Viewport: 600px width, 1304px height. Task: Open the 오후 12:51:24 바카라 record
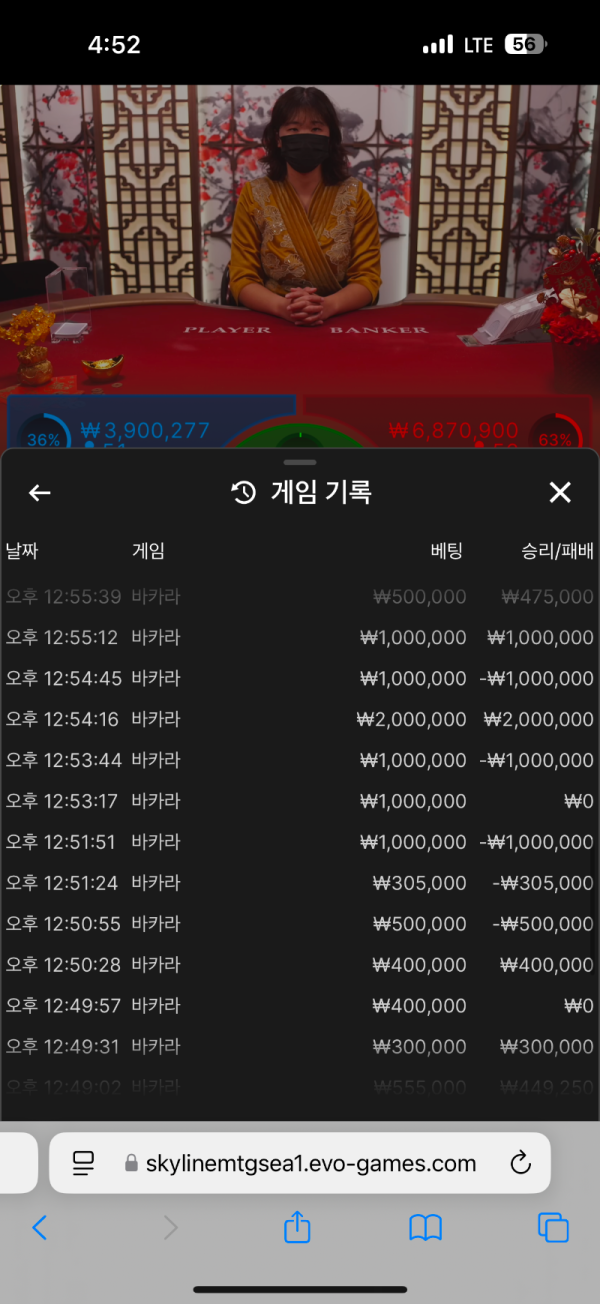300,883
